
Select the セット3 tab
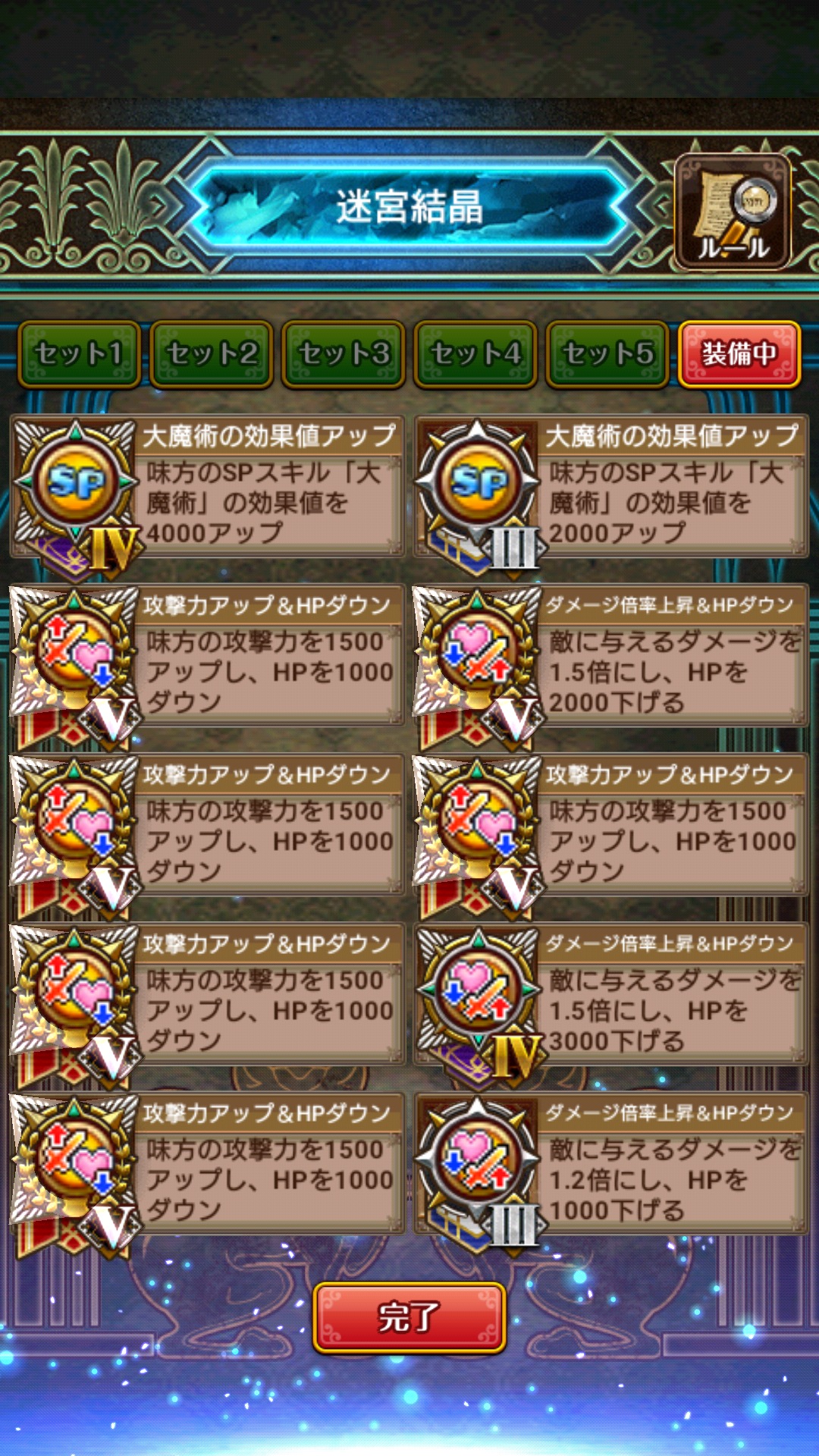coord(344,354)
